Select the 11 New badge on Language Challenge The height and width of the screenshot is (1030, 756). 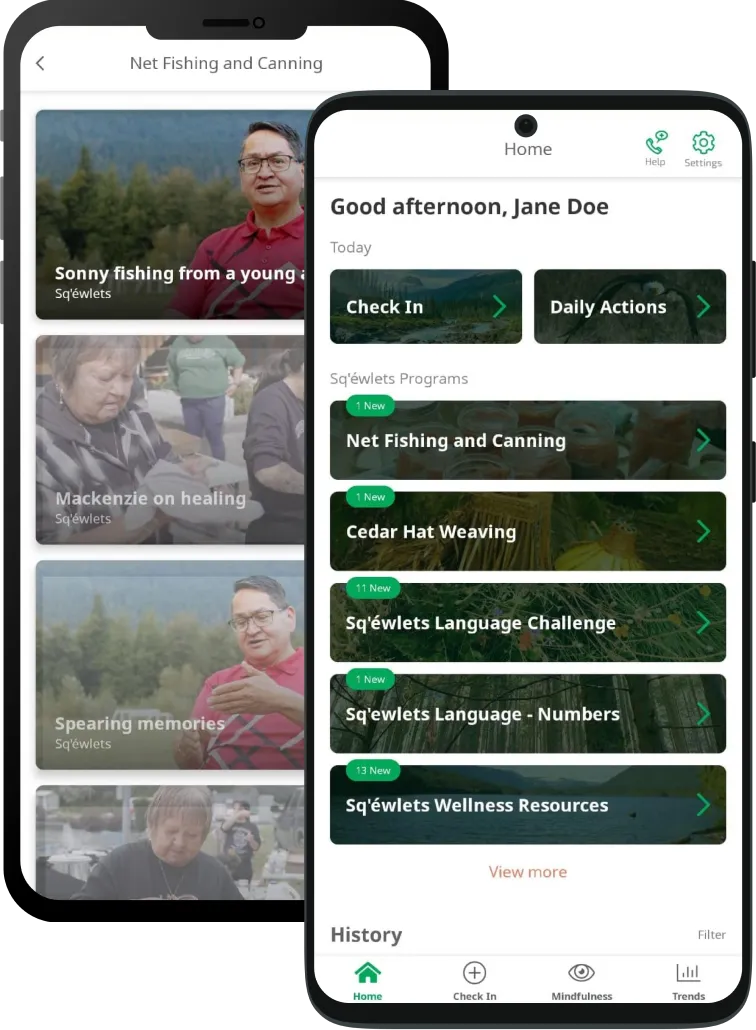click(x=372, y=588)
